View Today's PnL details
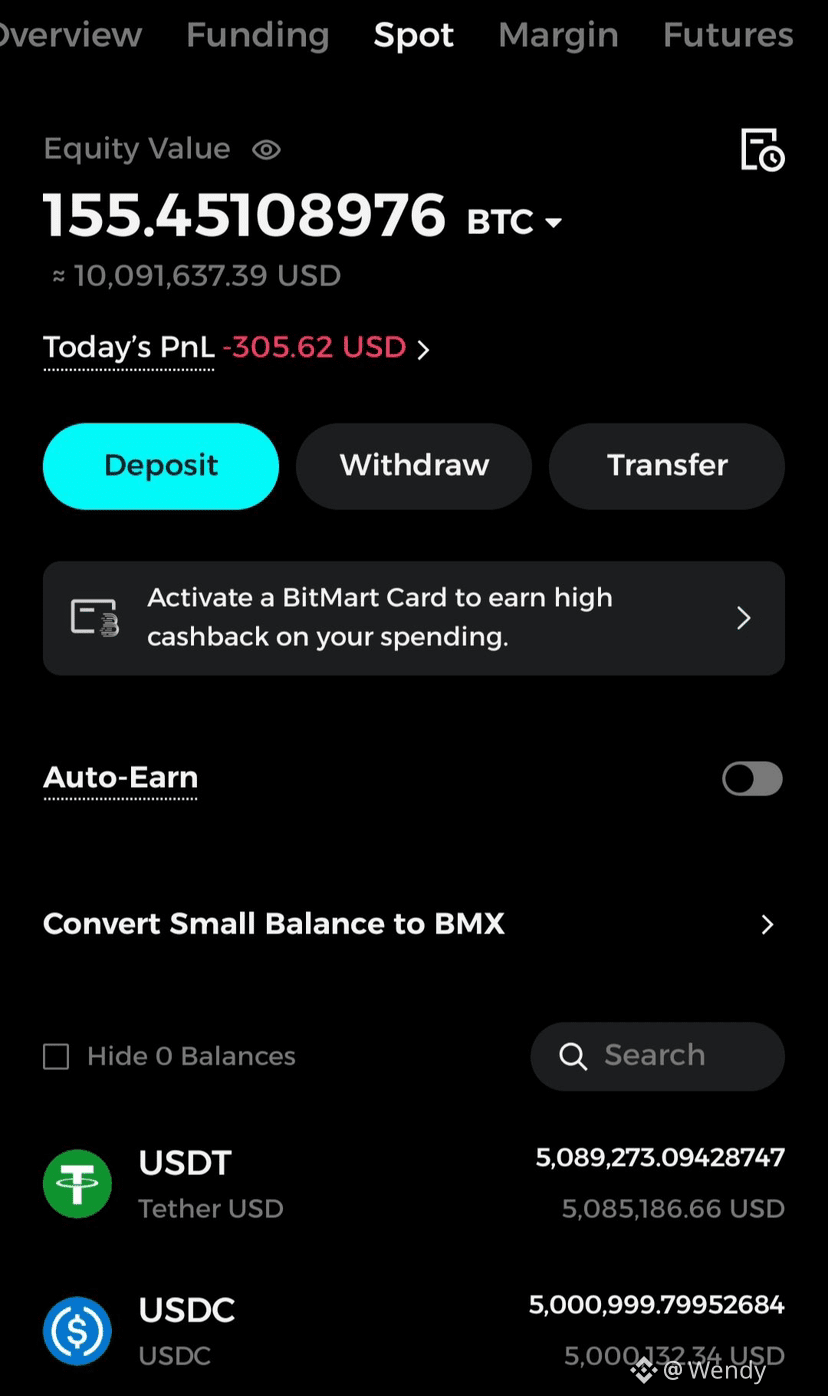828x1396 pixels. 237,348
